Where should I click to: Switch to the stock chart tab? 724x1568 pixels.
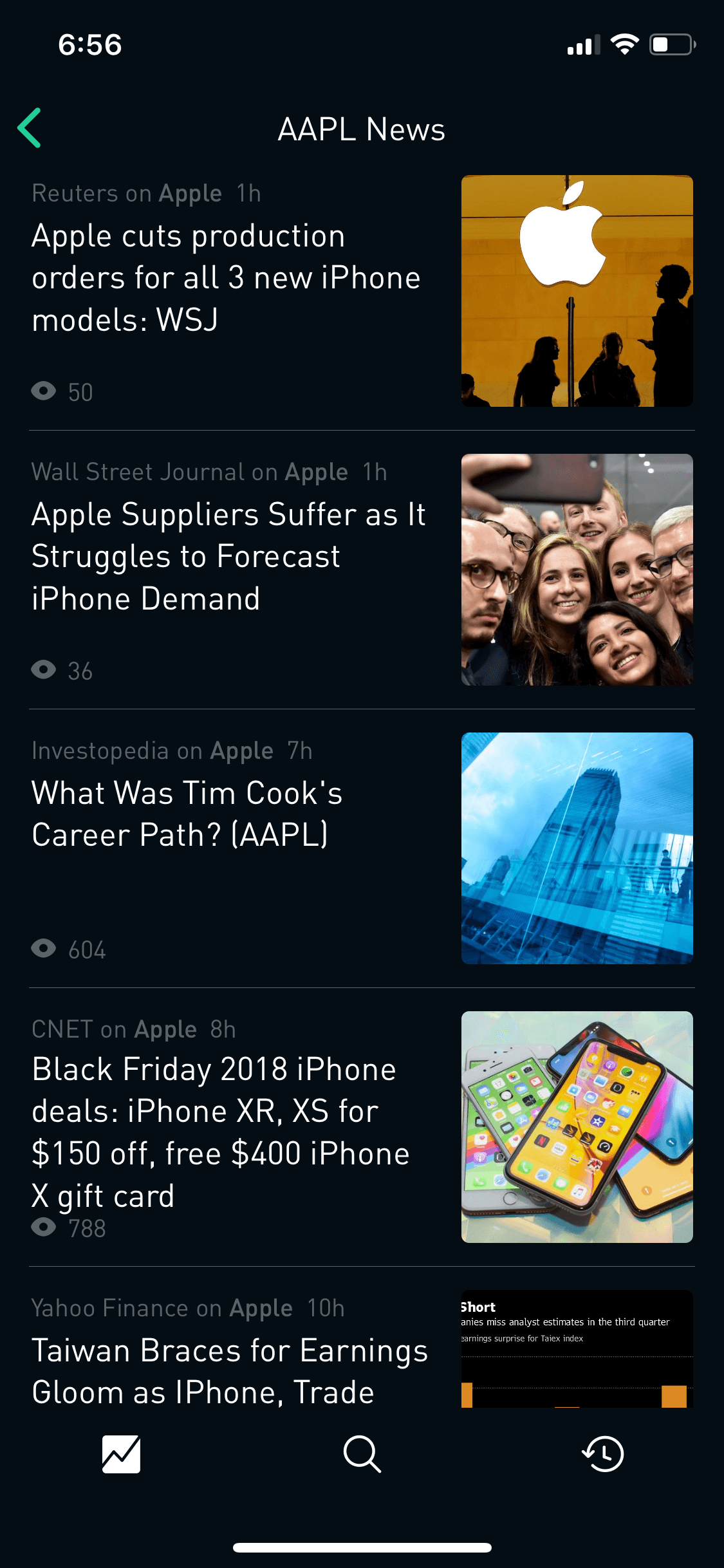(x=121, y=1454)
